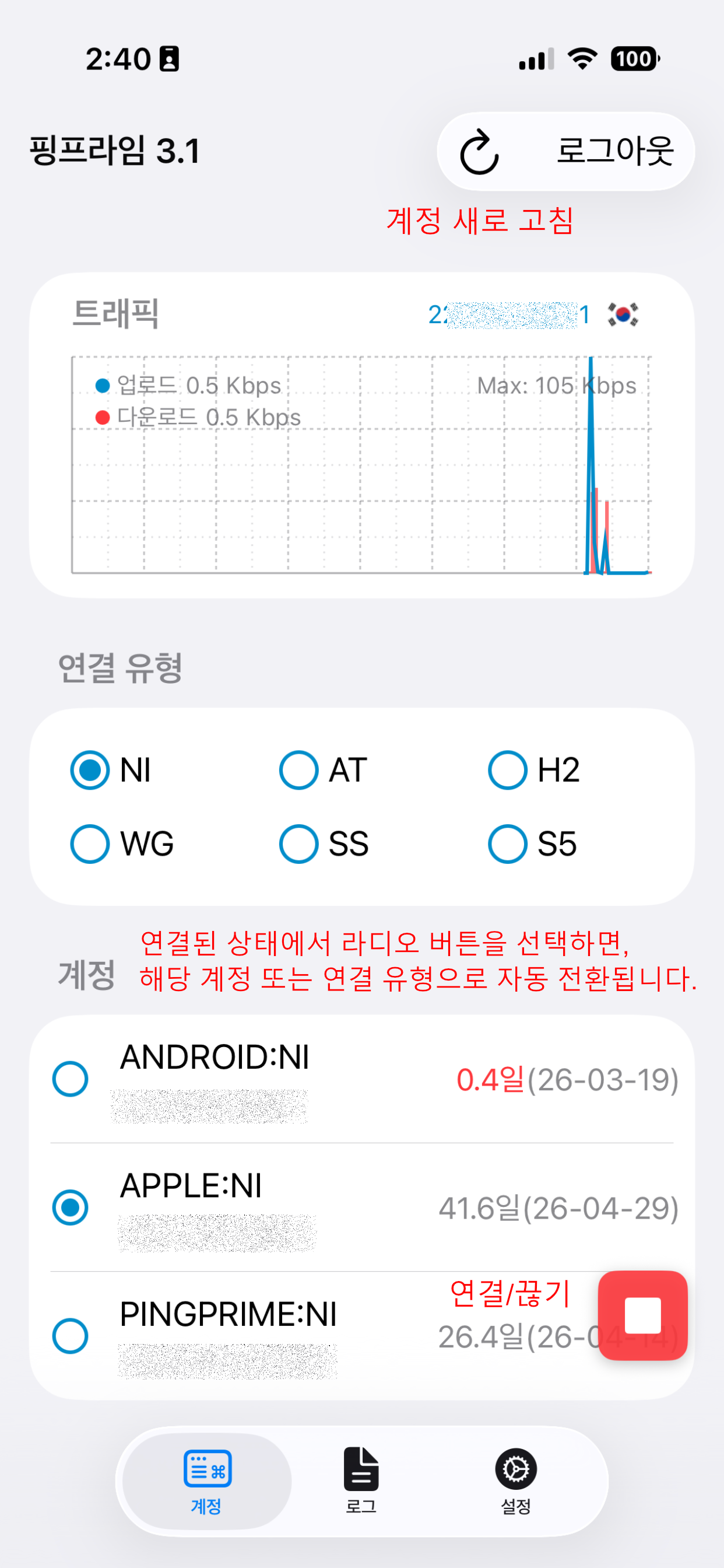Select the APPLE:NI account
The height and width of the screenshot is (1568, 724).
[71, 1207]
